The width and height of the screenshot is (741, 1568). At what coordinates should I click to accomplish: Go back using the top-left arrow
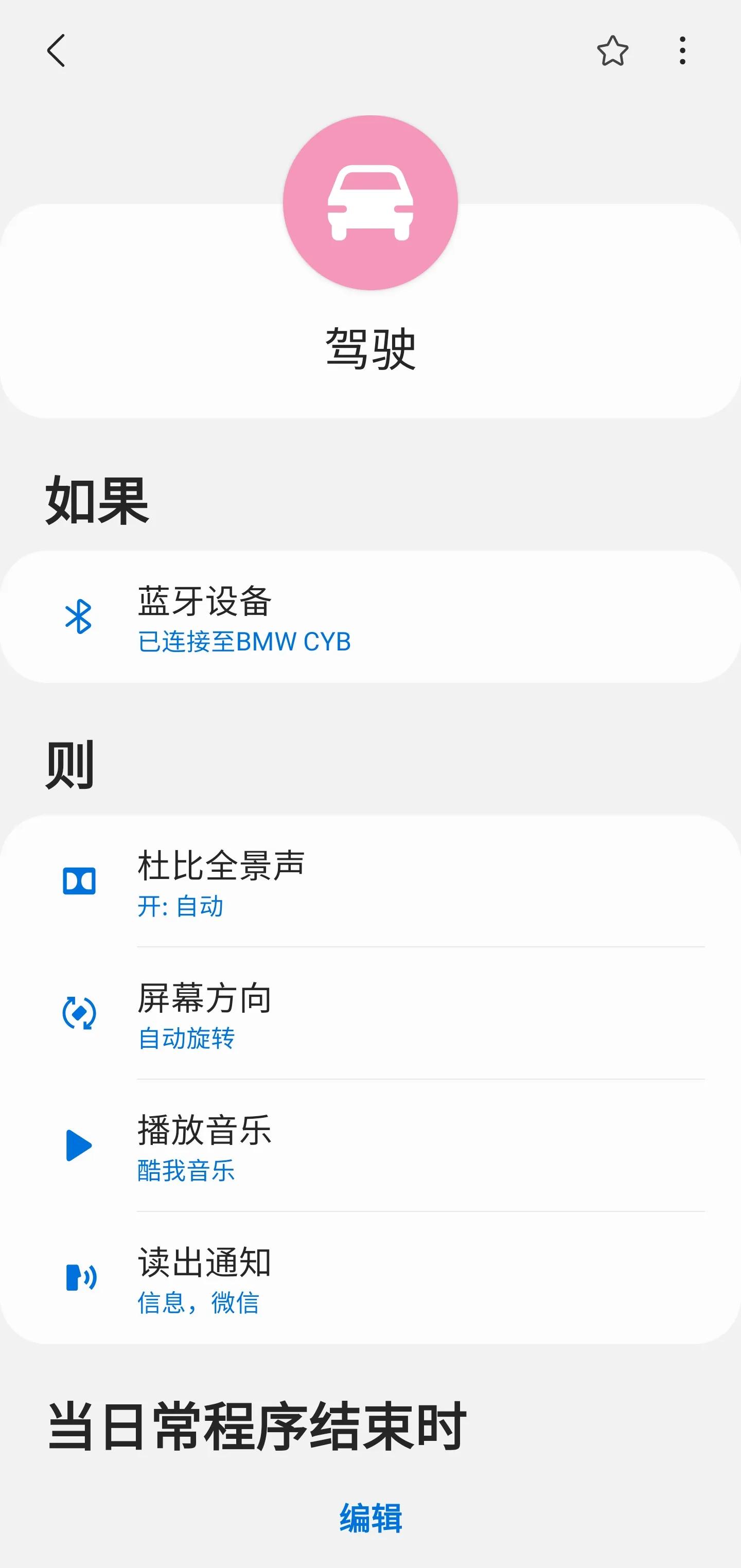coord(56,50)
